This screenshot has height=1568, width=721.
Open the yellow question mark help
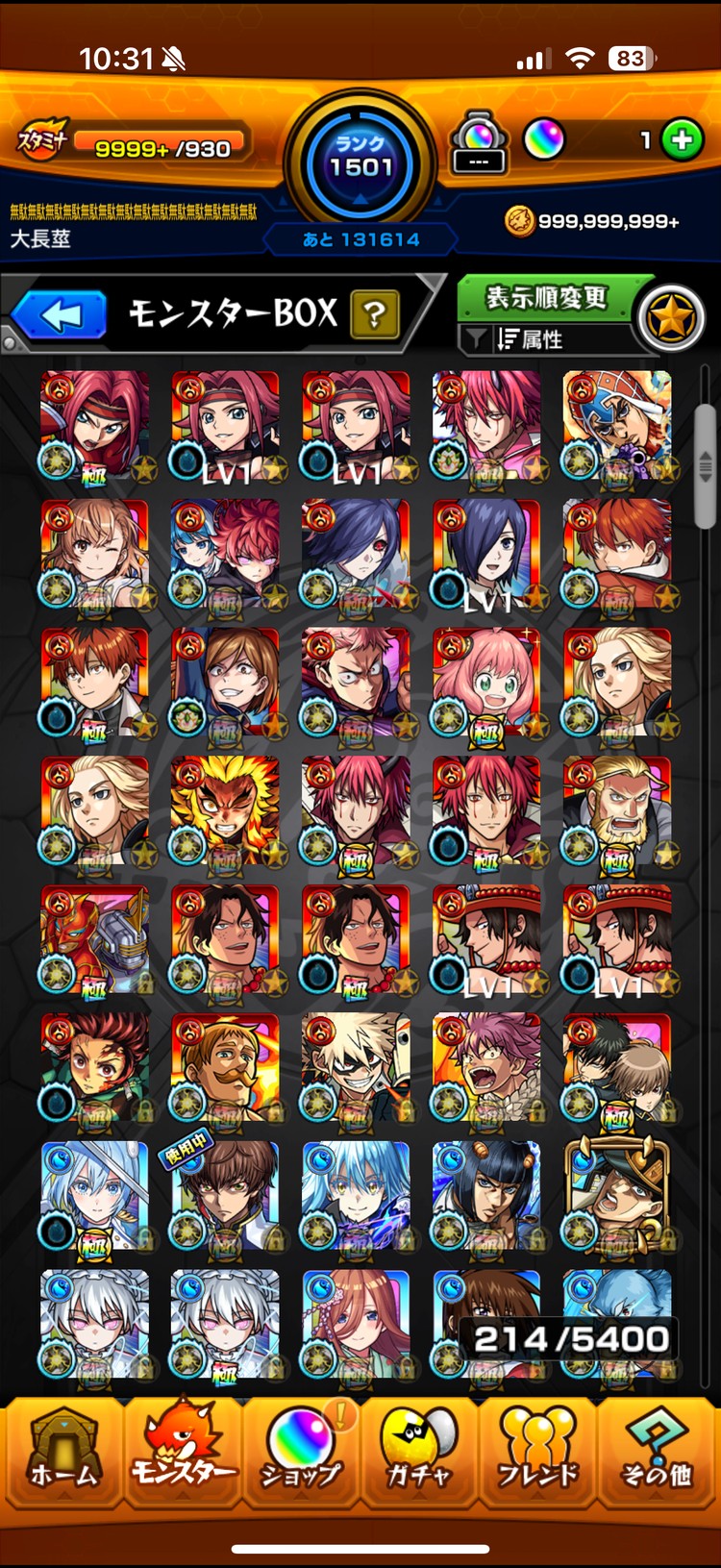pyautogui.click(x=375, y=314)
